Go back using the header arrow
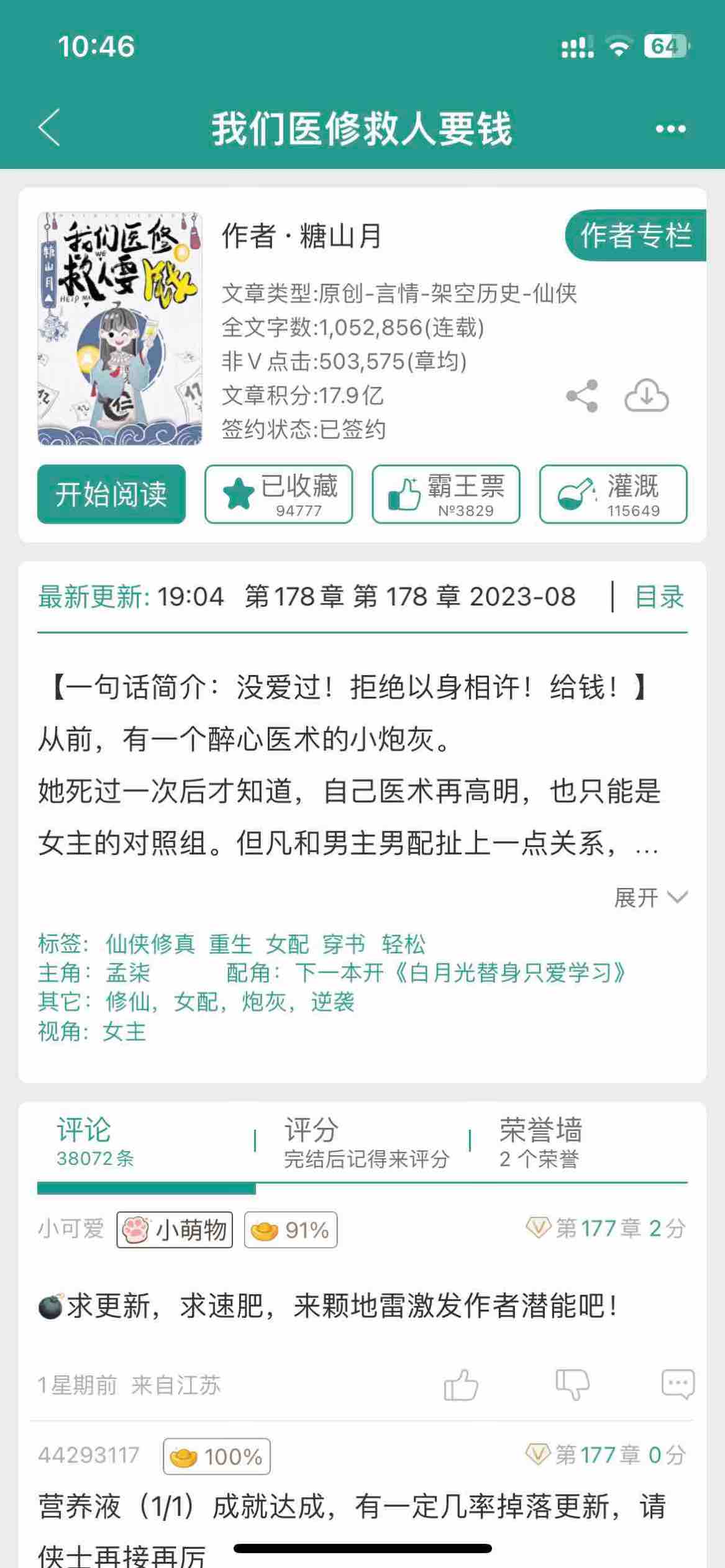Image resolution: width=725 pixels, height=1568 pixels. (x=50, y=127)
